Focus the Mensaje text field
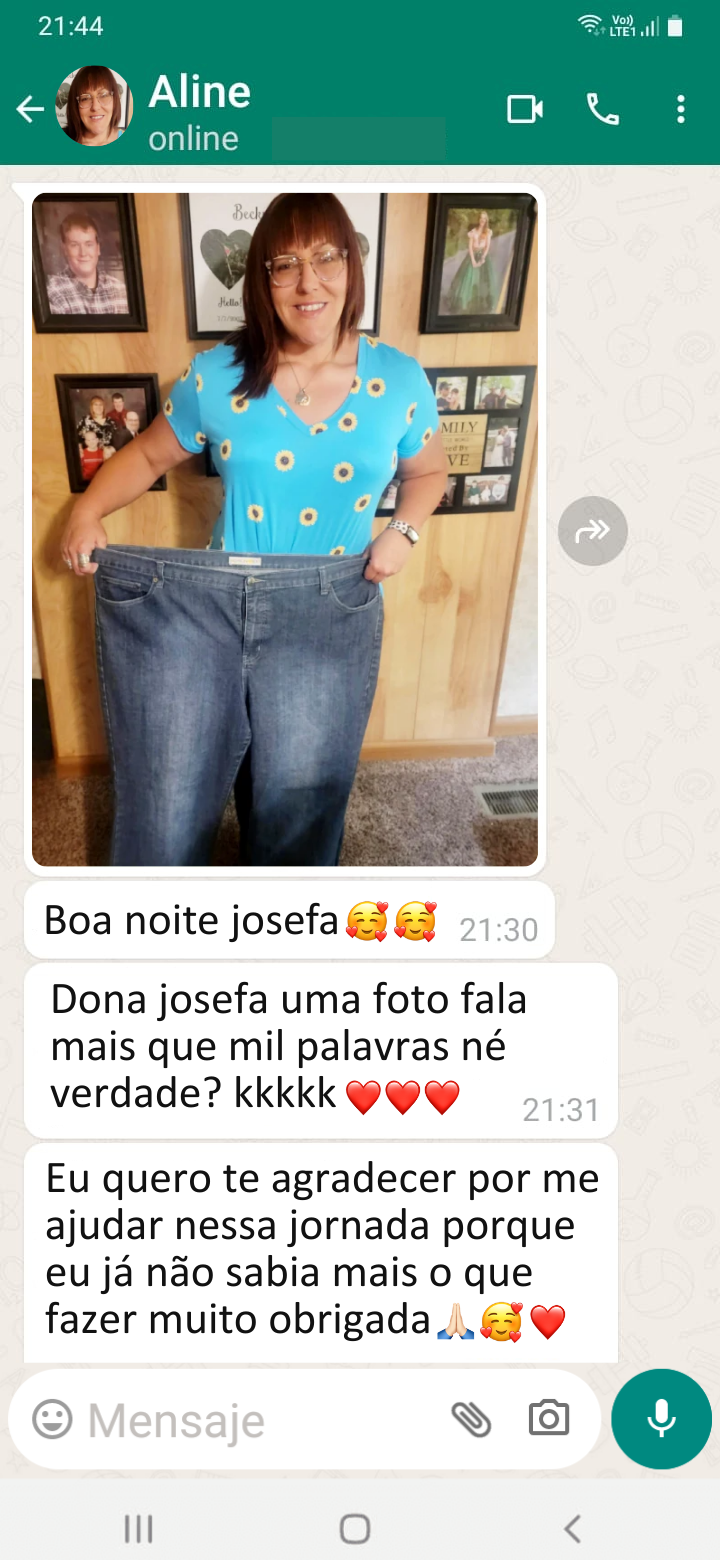 [x=250, y=1420]
